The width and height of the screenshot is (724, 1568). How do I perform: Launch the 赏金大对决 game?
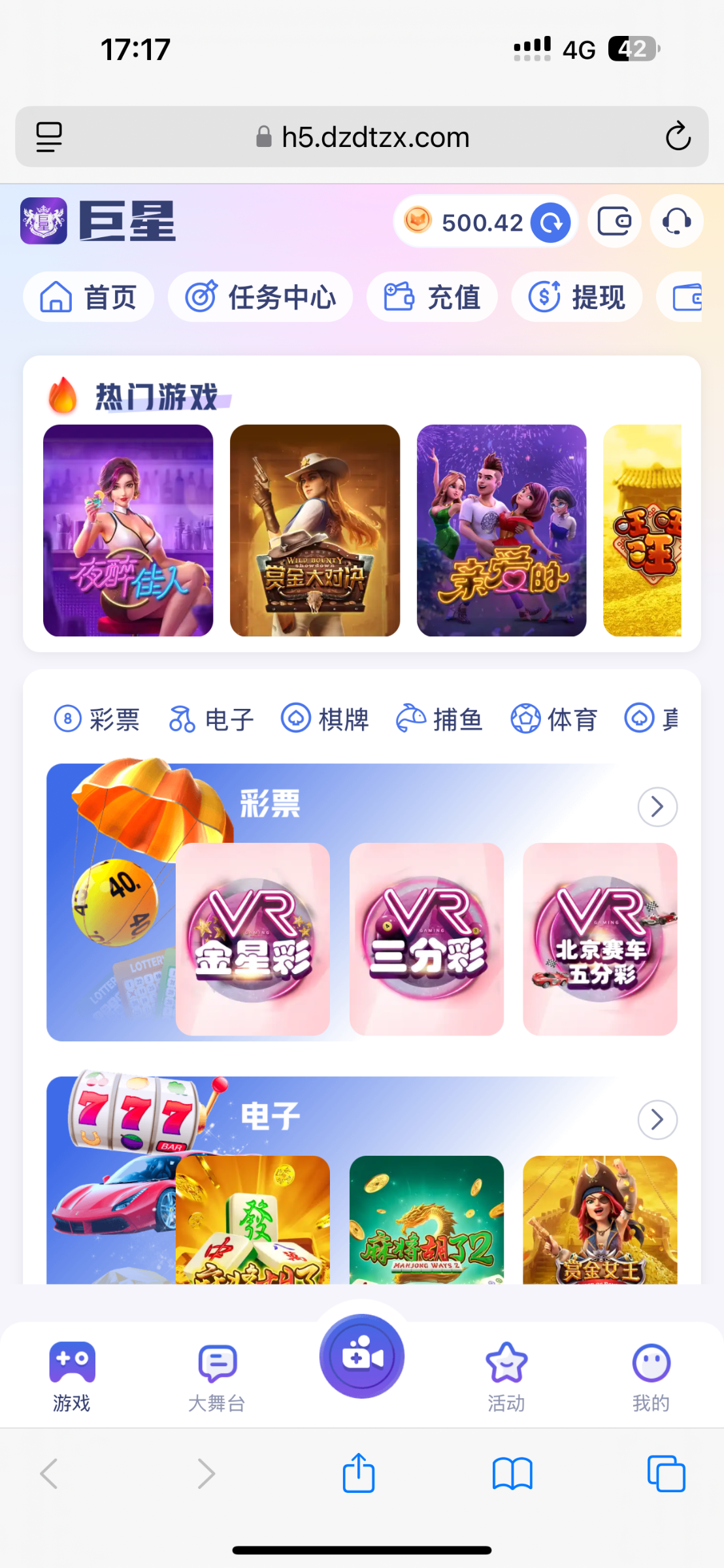coord(315,531)
